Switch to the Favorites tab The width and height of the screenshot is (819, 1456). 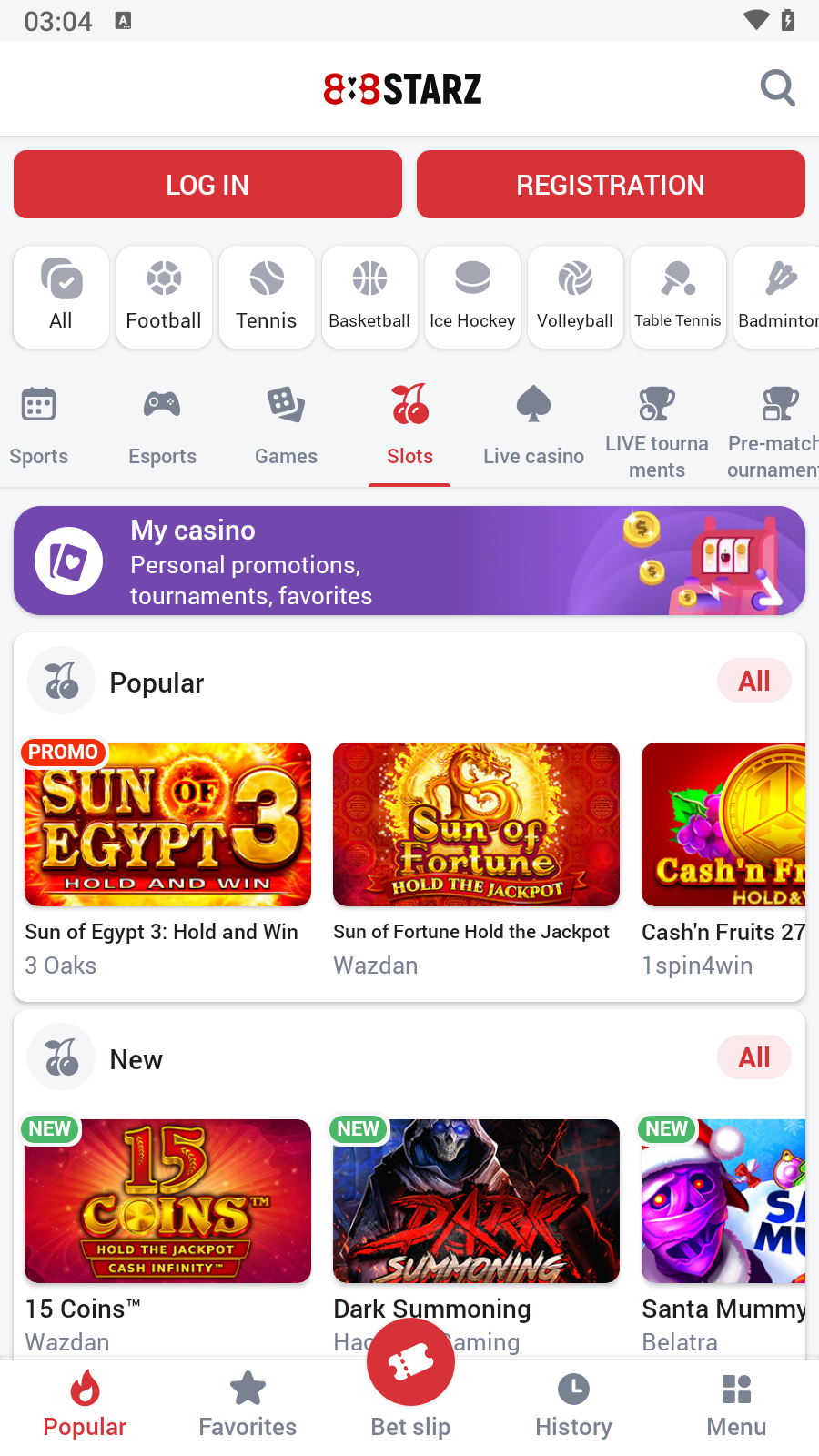pyautogui.click(x=248, y=1405)
